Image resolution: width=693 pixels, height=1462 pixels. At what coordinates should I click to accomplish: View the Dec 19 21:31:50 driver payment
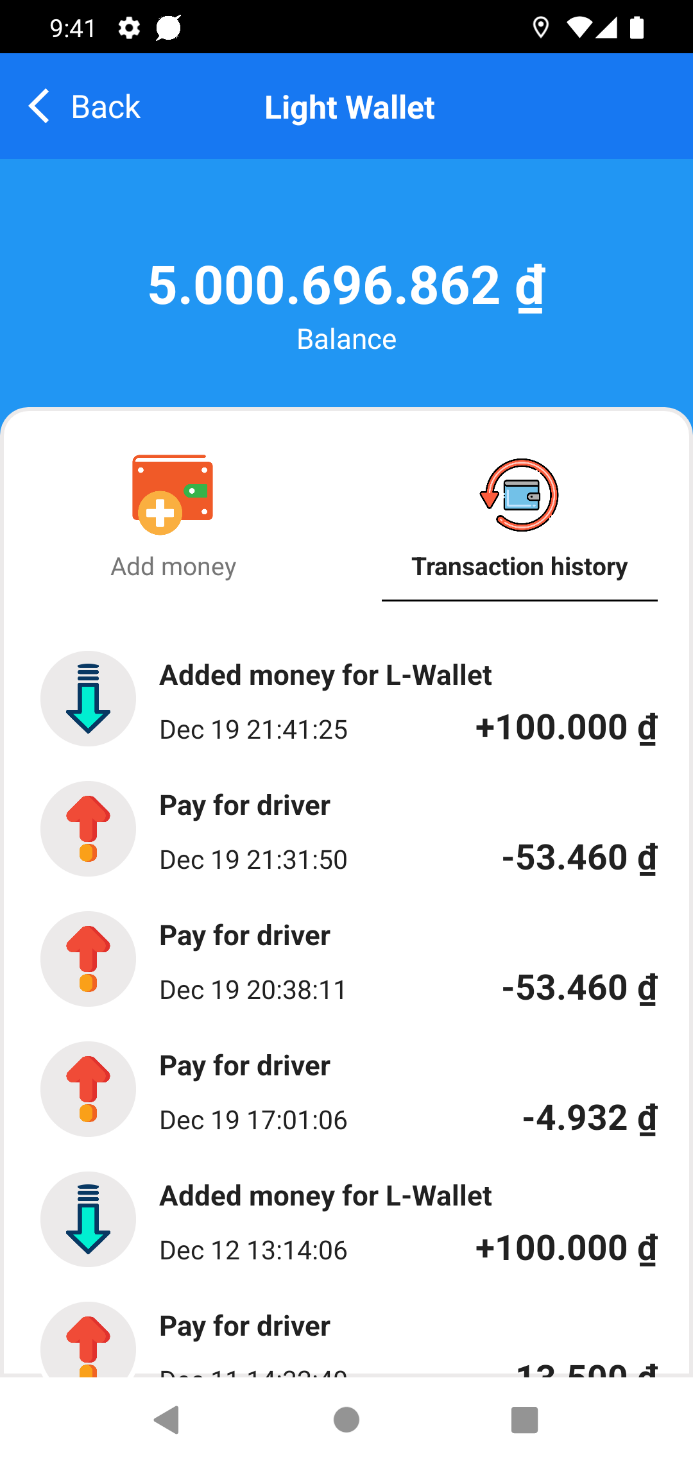coord(347,831)
